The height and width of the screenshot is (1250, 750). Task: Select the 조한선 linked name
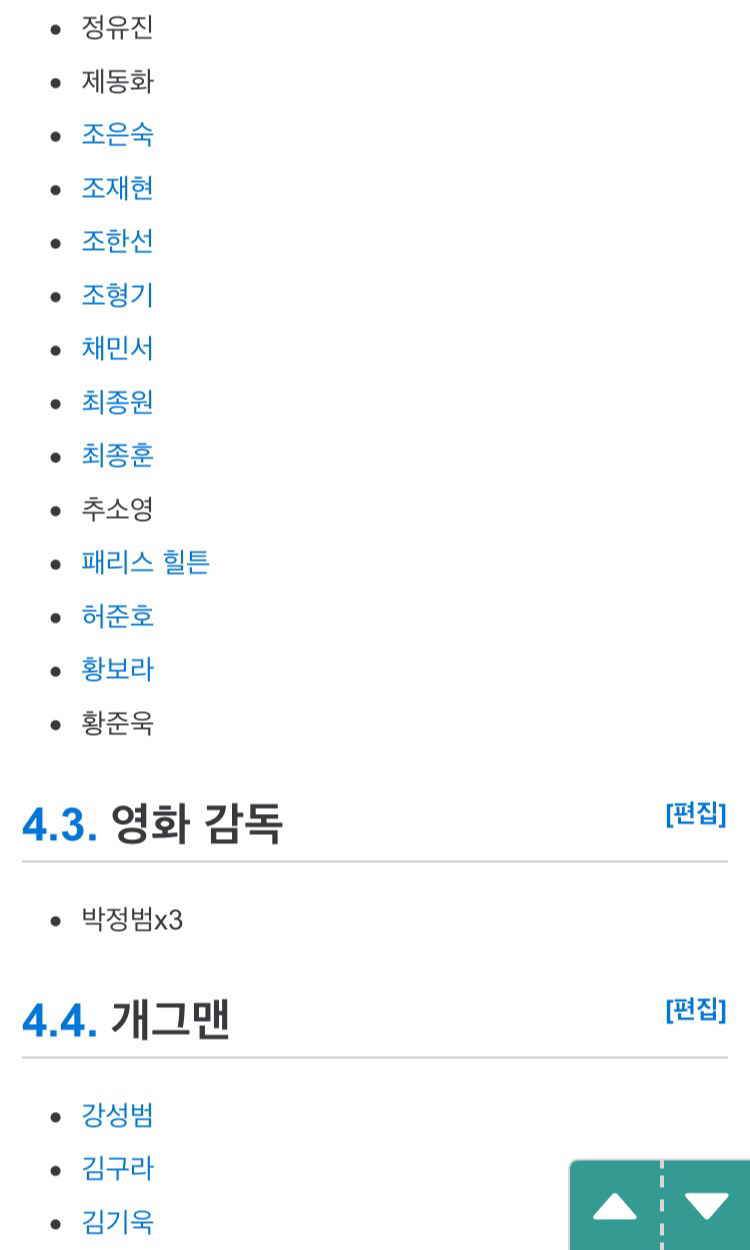[117, 242]
